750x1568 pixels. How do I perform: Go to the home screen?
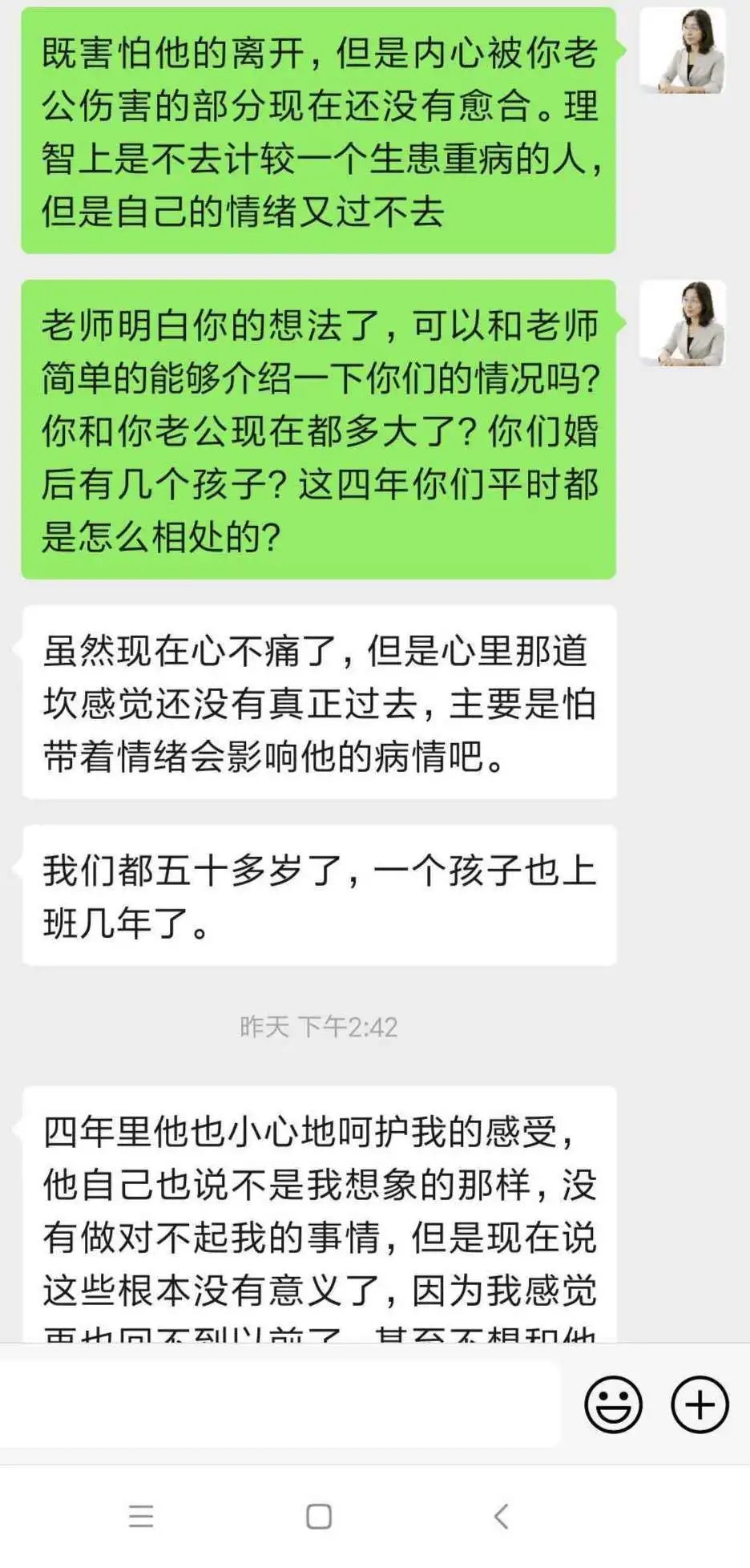319,1516
